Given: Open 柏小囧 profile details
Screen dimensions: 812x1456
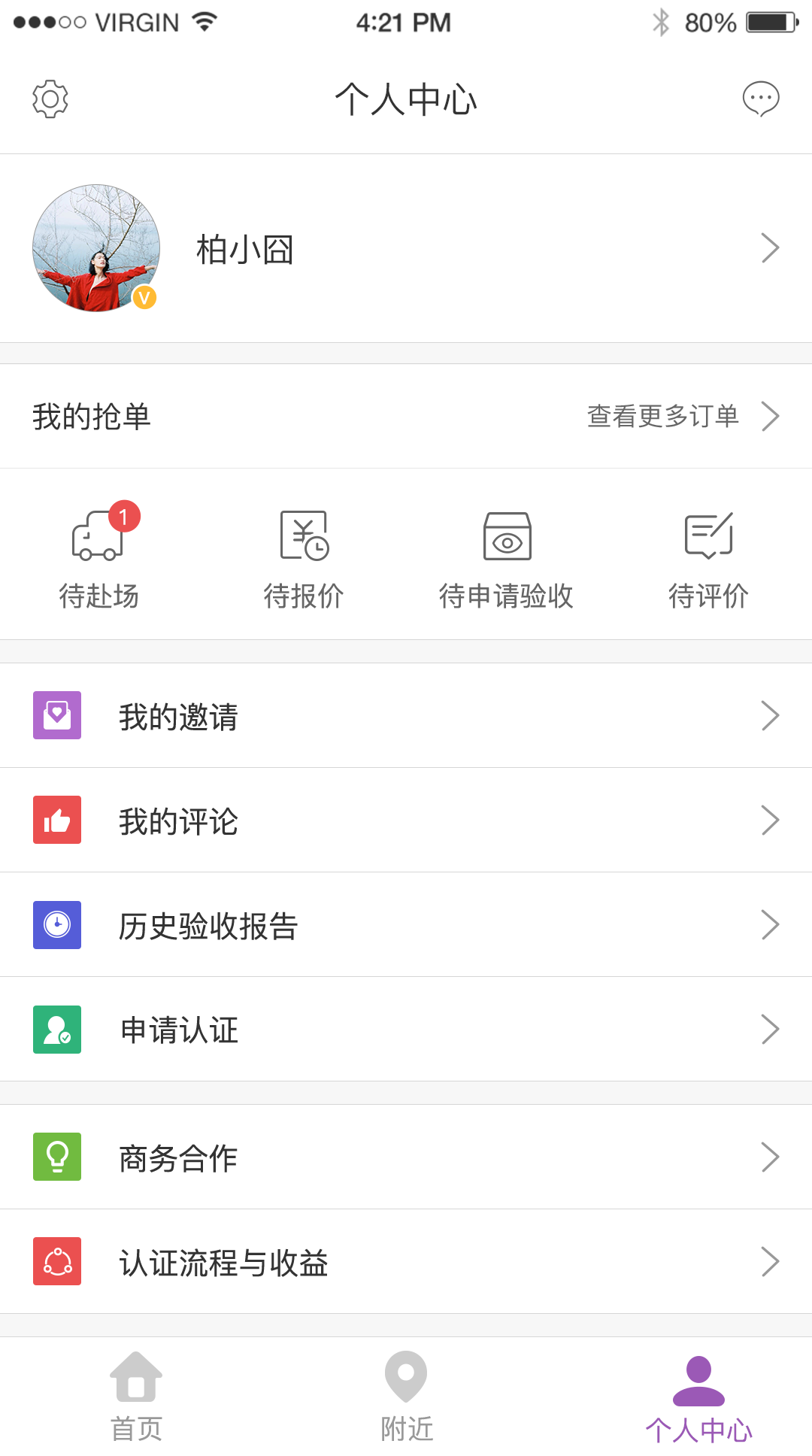Looking at the screenshot, I should [406, 248].
